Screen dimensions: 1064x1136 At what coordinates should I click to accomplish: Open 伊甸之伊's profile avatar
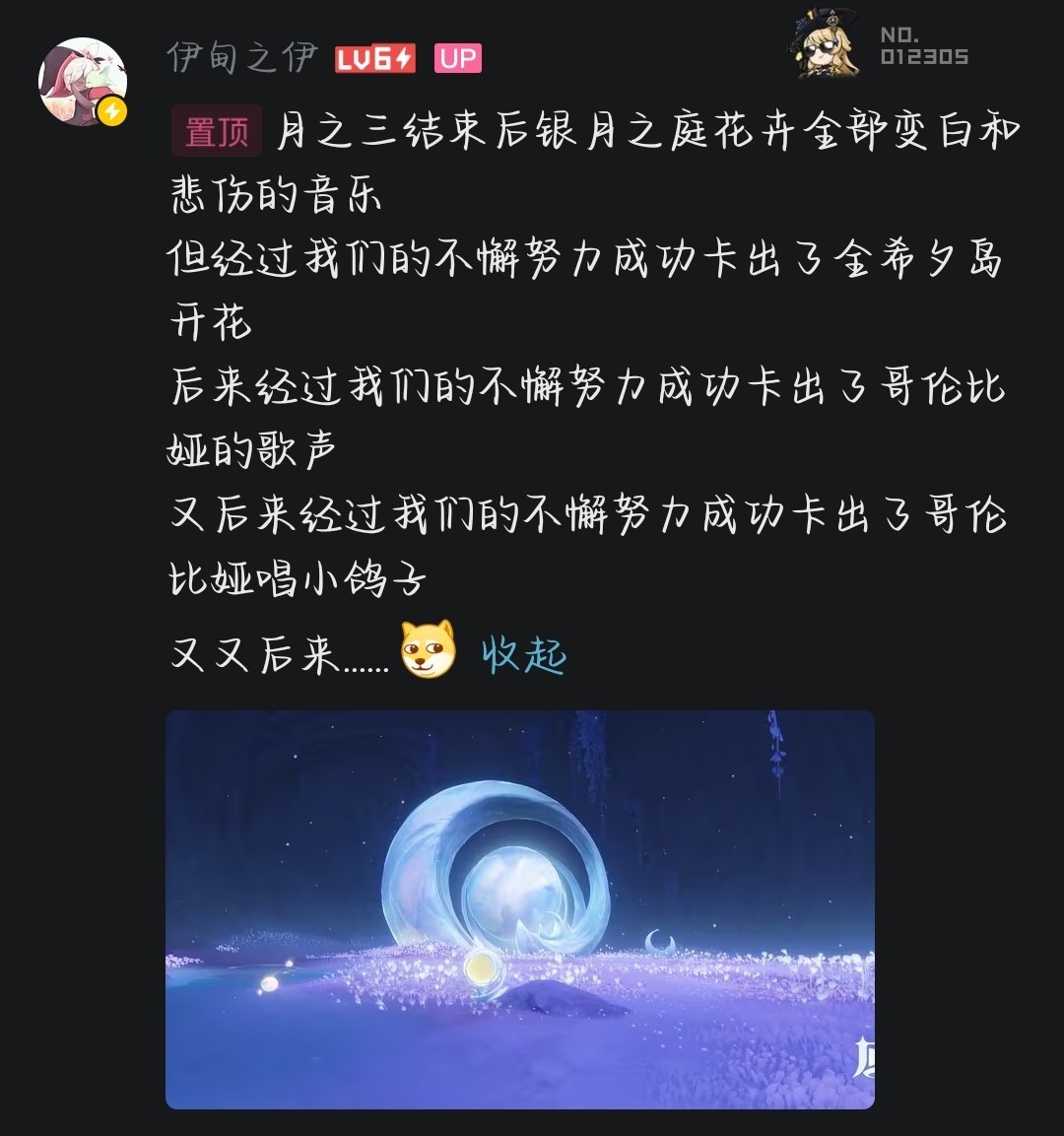[x=83, y=82]
